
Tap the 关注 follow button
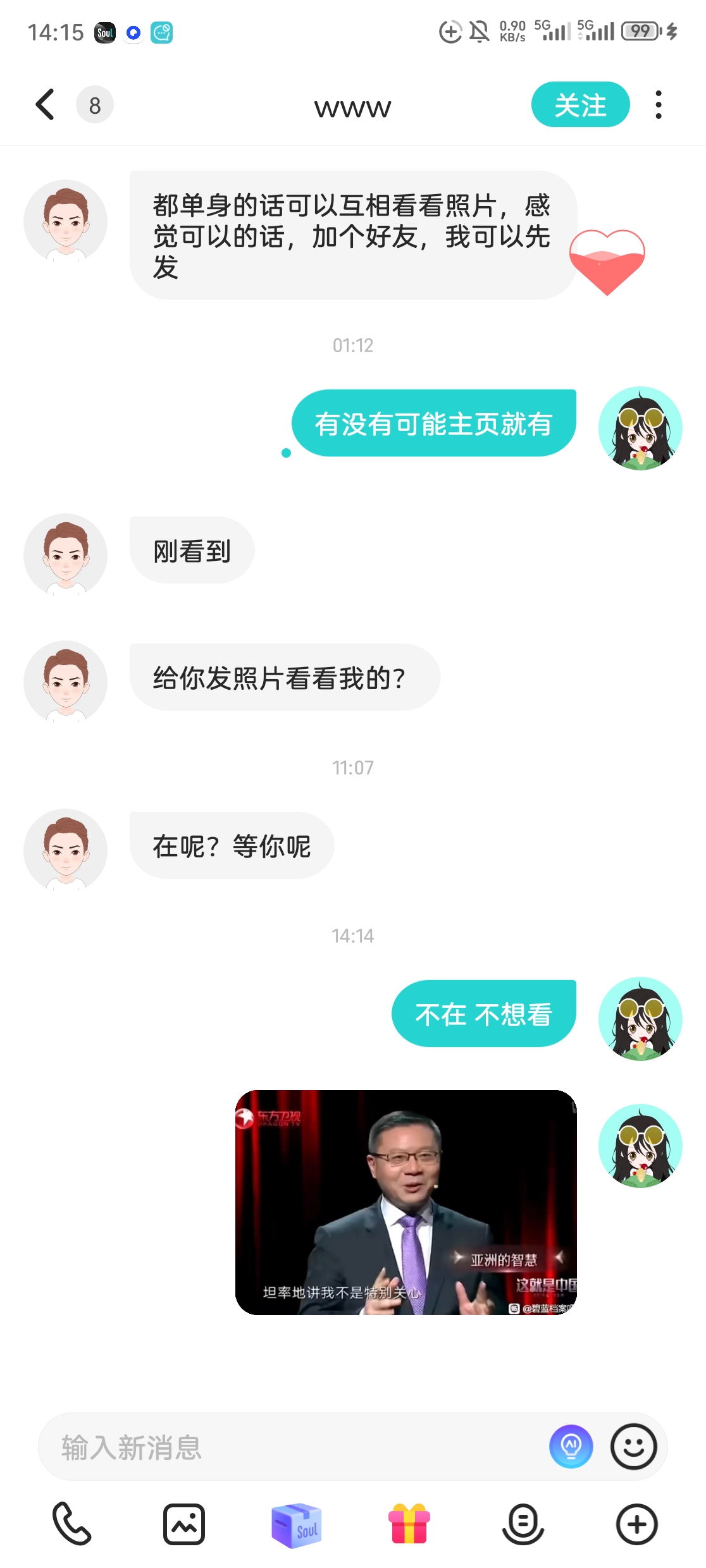[x=580, y=105]
